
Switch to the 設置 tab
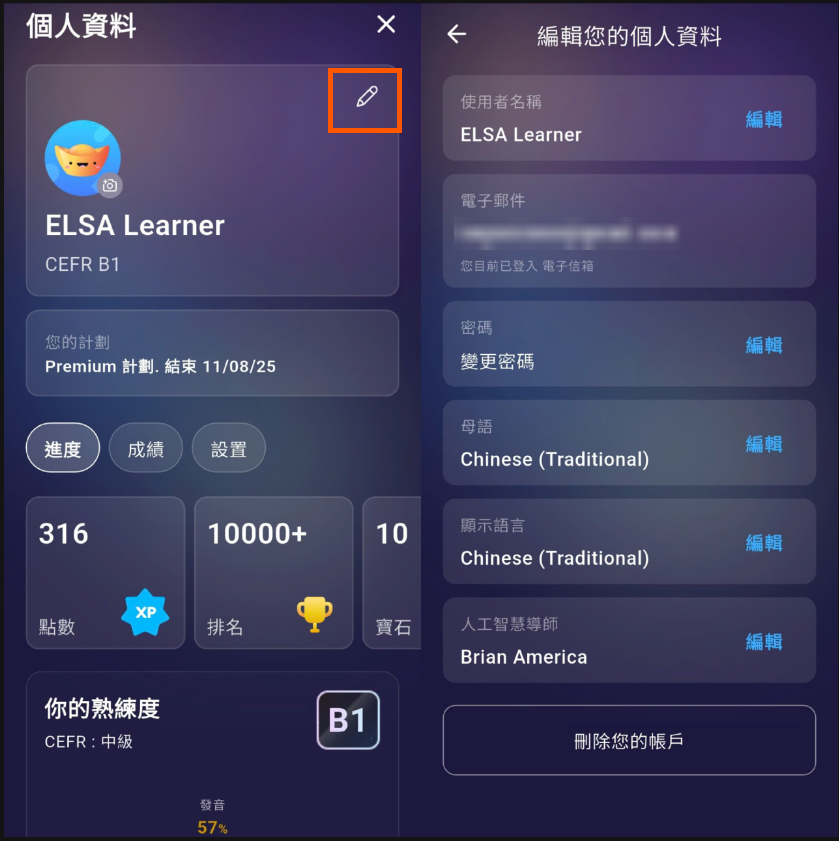tap(229, 449)
